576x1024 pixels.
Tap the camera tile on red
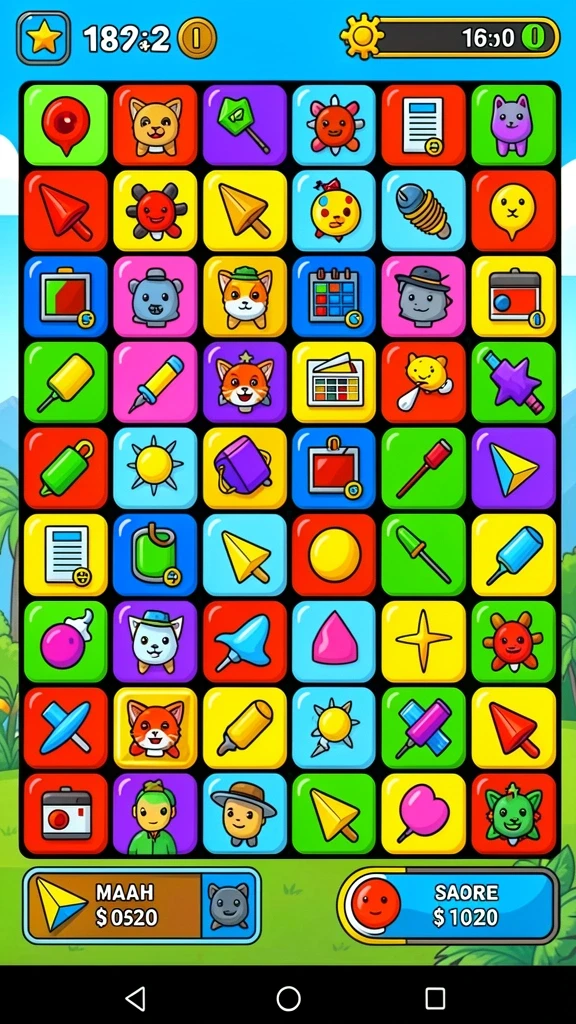click(66, 814)
